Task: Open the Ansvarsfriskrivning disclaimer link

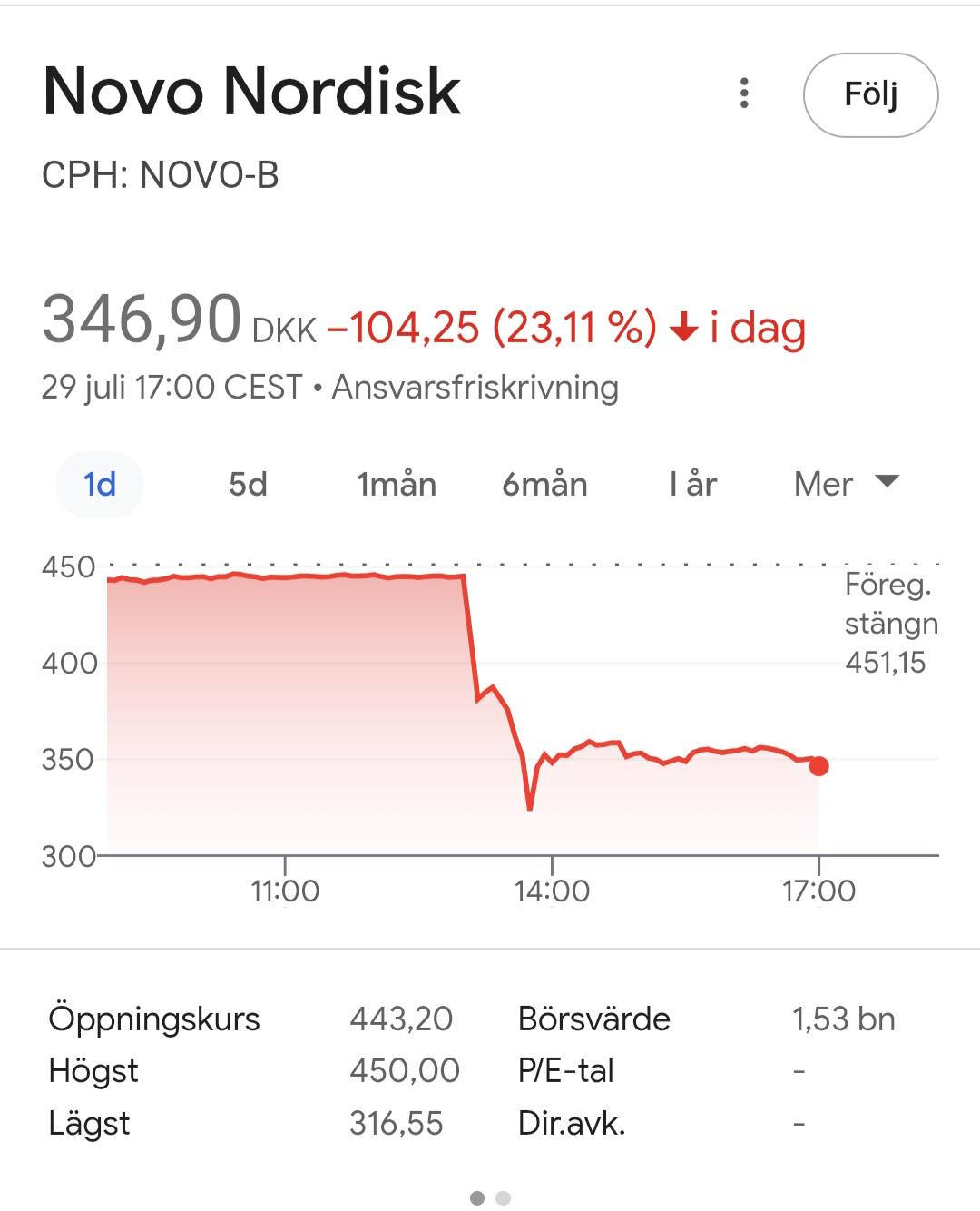Action: click(475, 388)
